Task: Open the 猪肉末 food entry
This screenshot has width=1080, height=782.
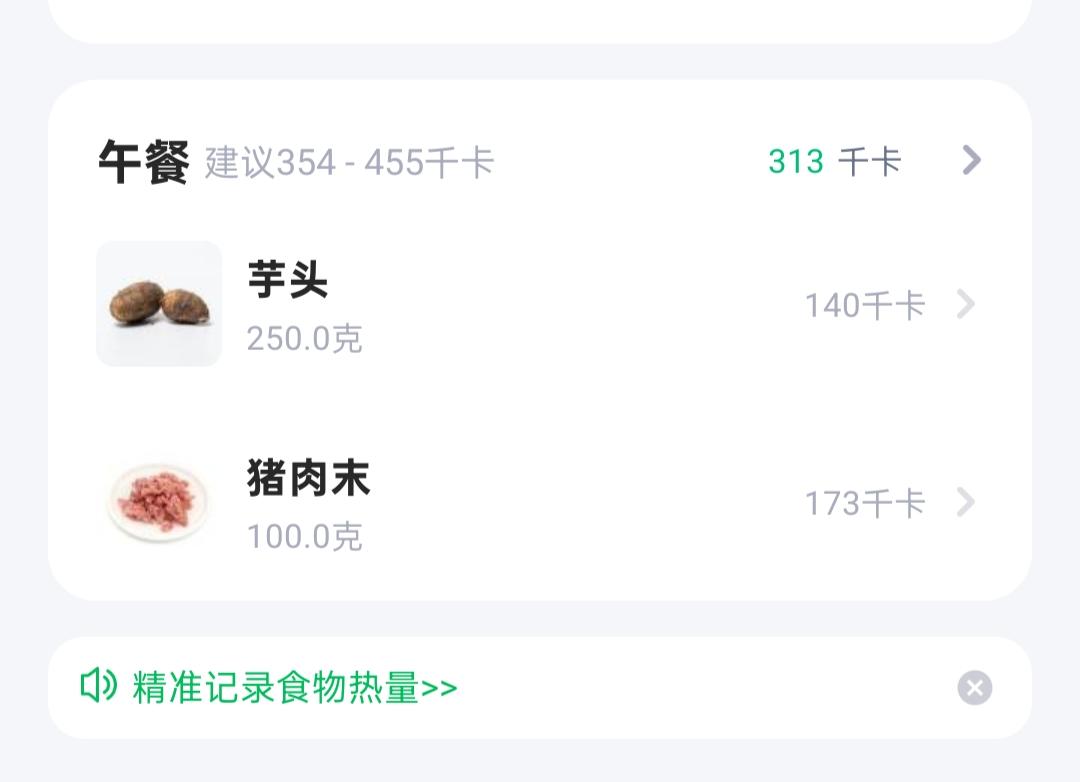Action: (x=539, y=502)
